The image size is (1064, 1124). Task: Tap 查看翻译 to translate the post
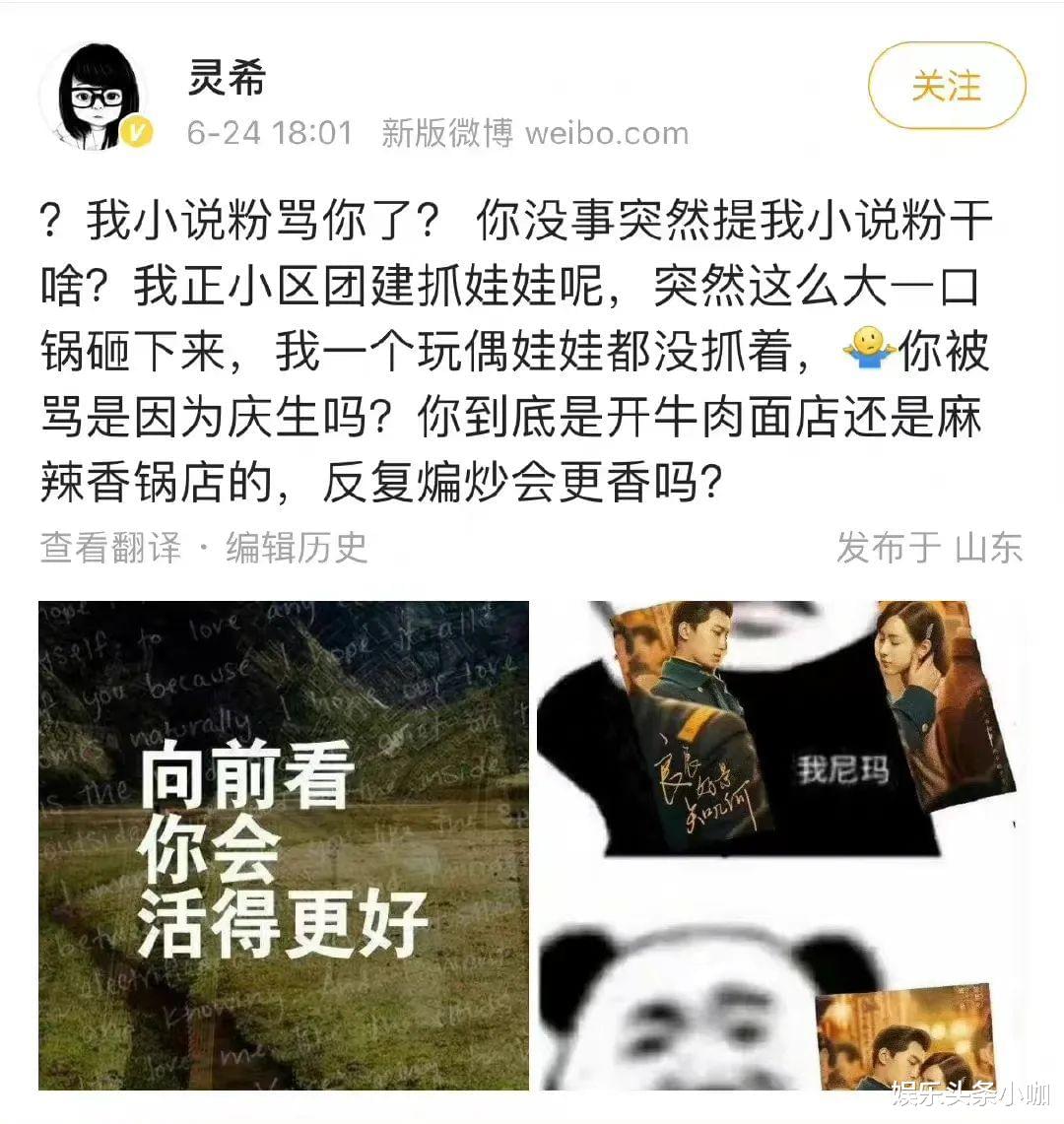pyautogui.click(x=110, y=547)
